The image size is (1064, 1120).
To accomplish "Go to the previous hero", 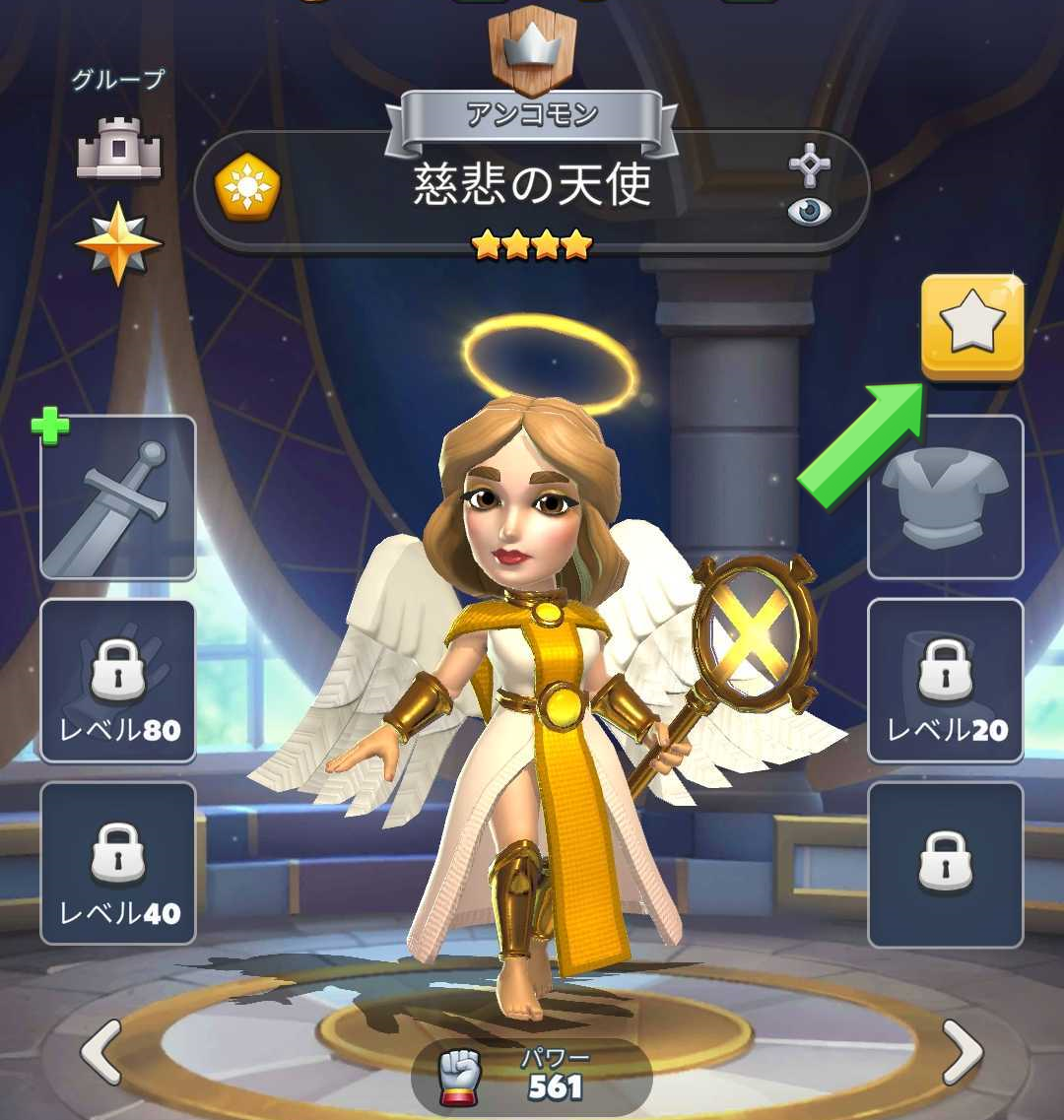I will [x=100, y=1052].
